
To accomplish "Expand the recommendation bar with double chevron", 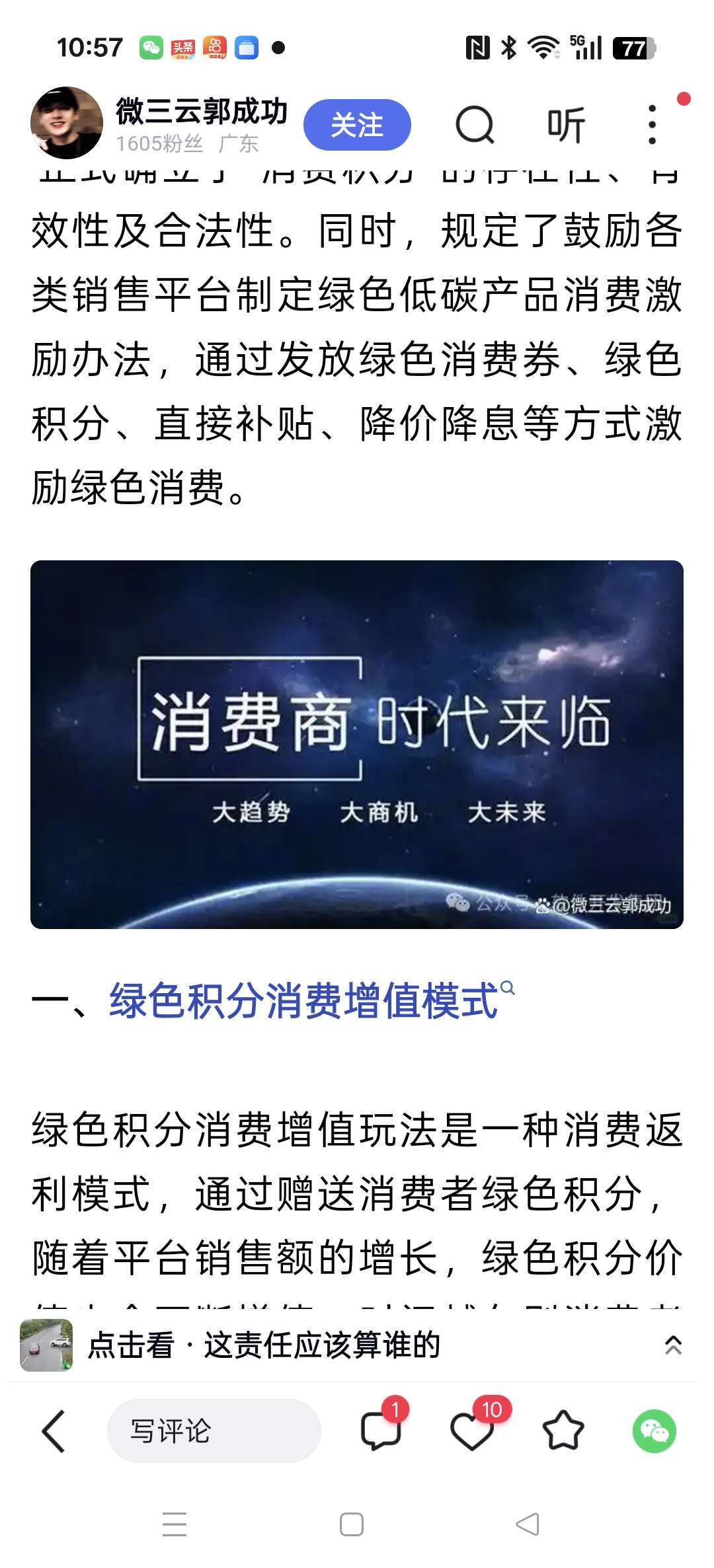I will (x=673, y=1345).
